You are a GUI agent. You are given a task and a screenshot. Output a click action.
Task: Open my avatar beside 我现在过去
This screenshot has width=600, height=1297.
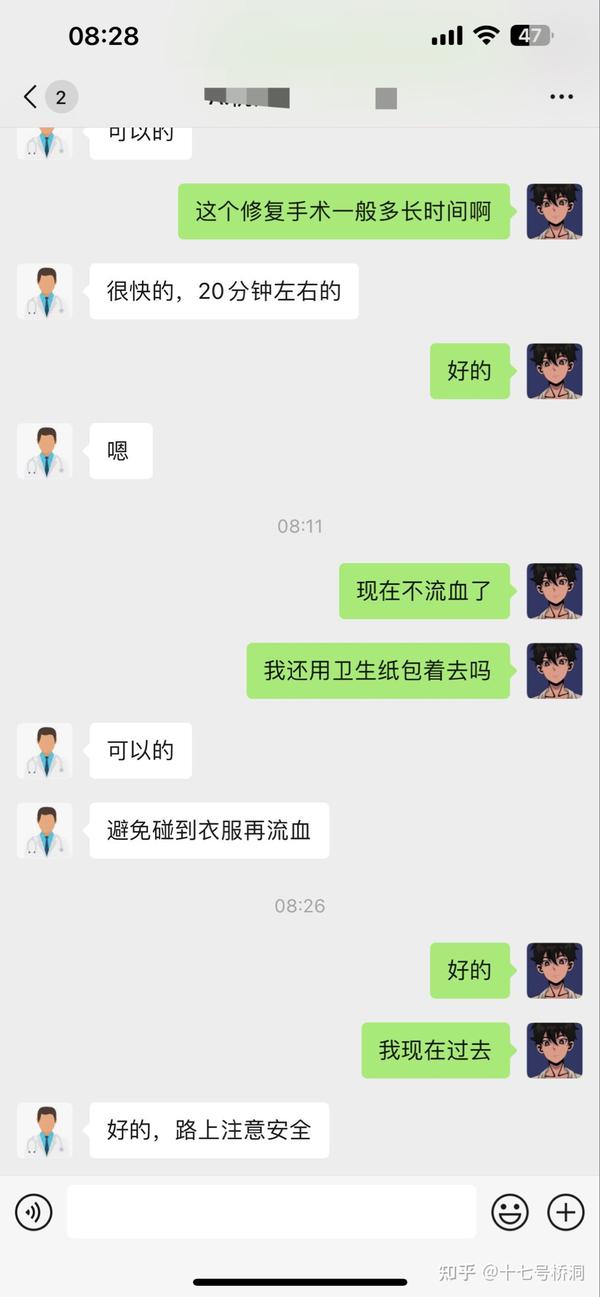[x=554, y=1050]
